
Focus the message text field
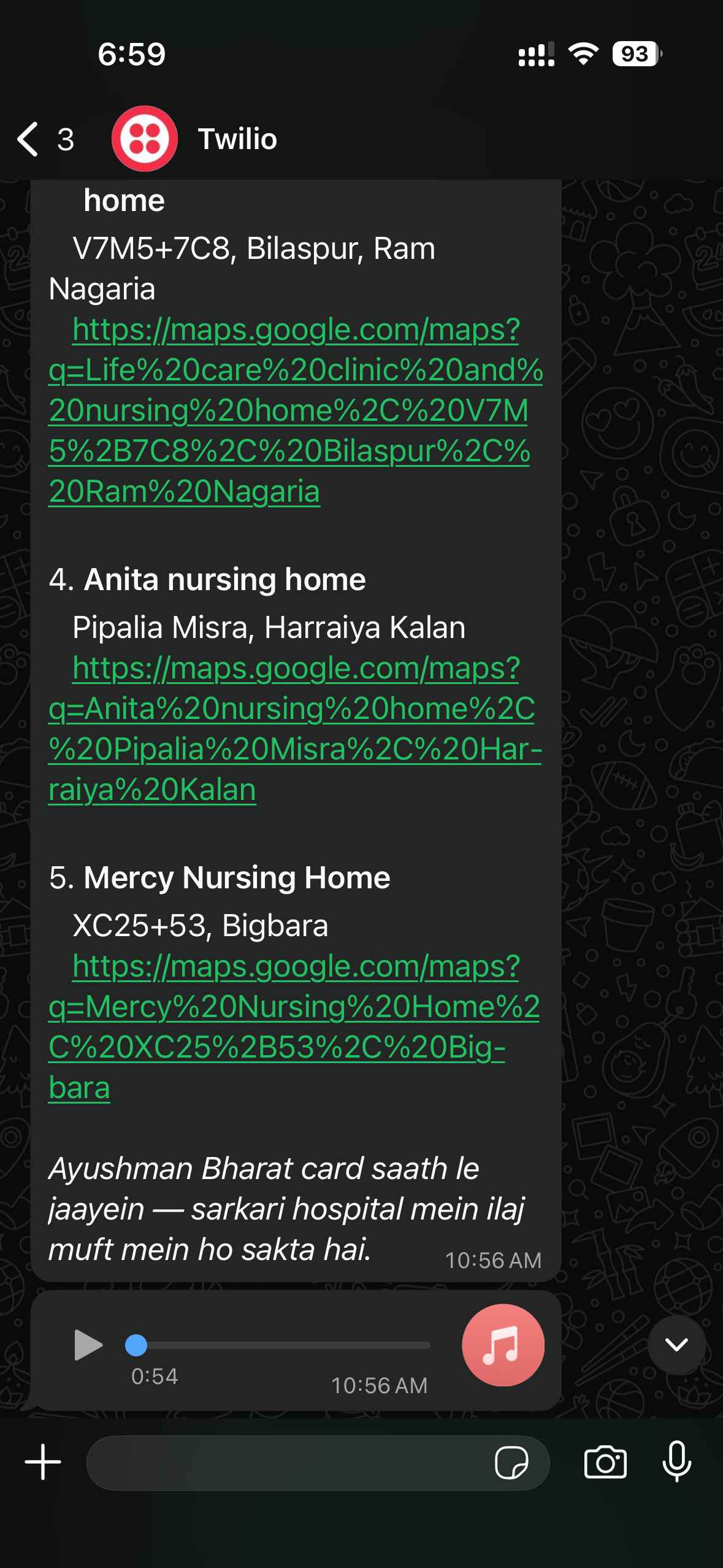(x=288, y=1463)
